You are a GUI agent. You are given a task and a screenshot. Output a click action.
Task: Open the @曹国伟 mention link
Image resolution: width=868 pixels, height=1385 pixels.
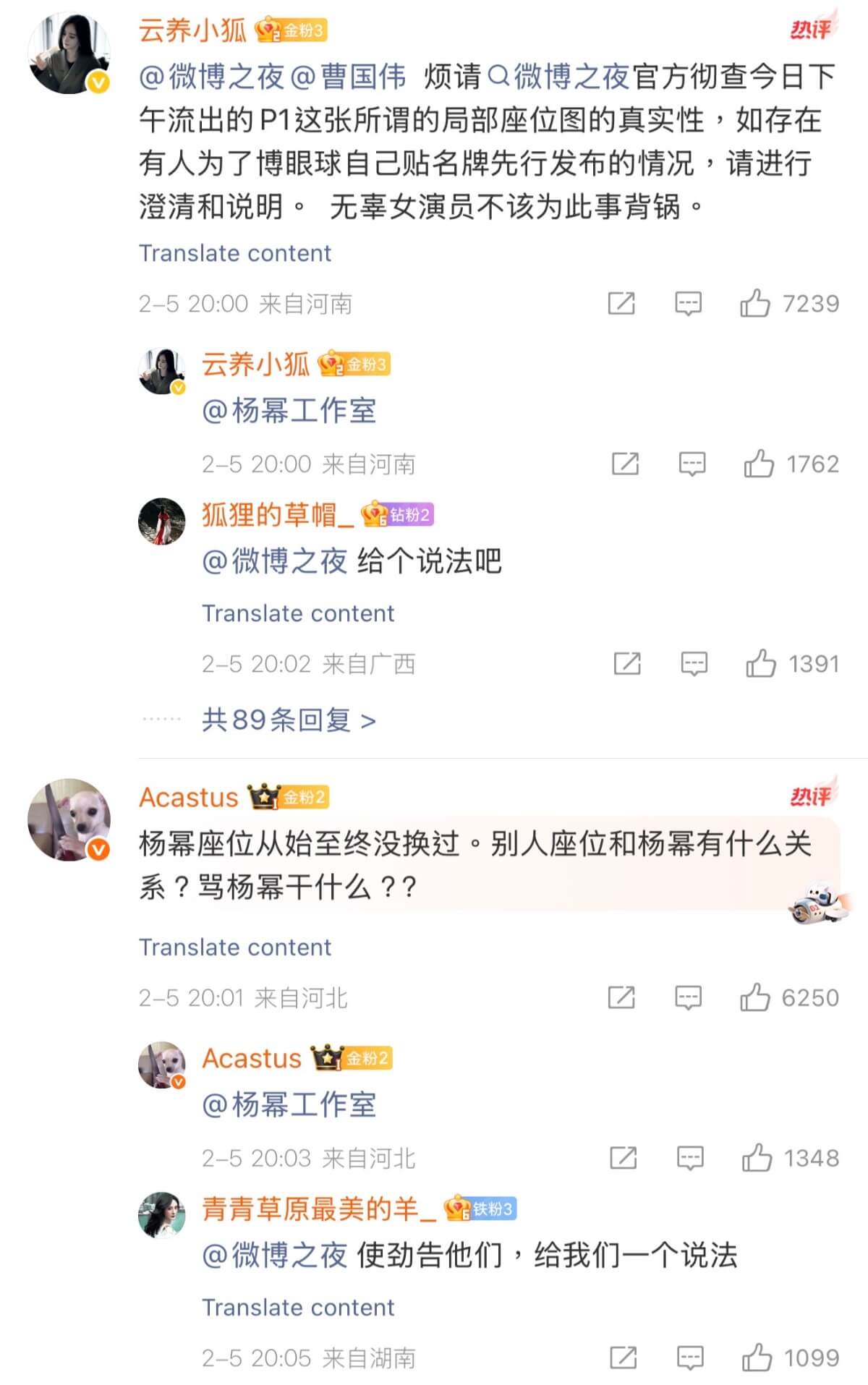coord(349,77)
